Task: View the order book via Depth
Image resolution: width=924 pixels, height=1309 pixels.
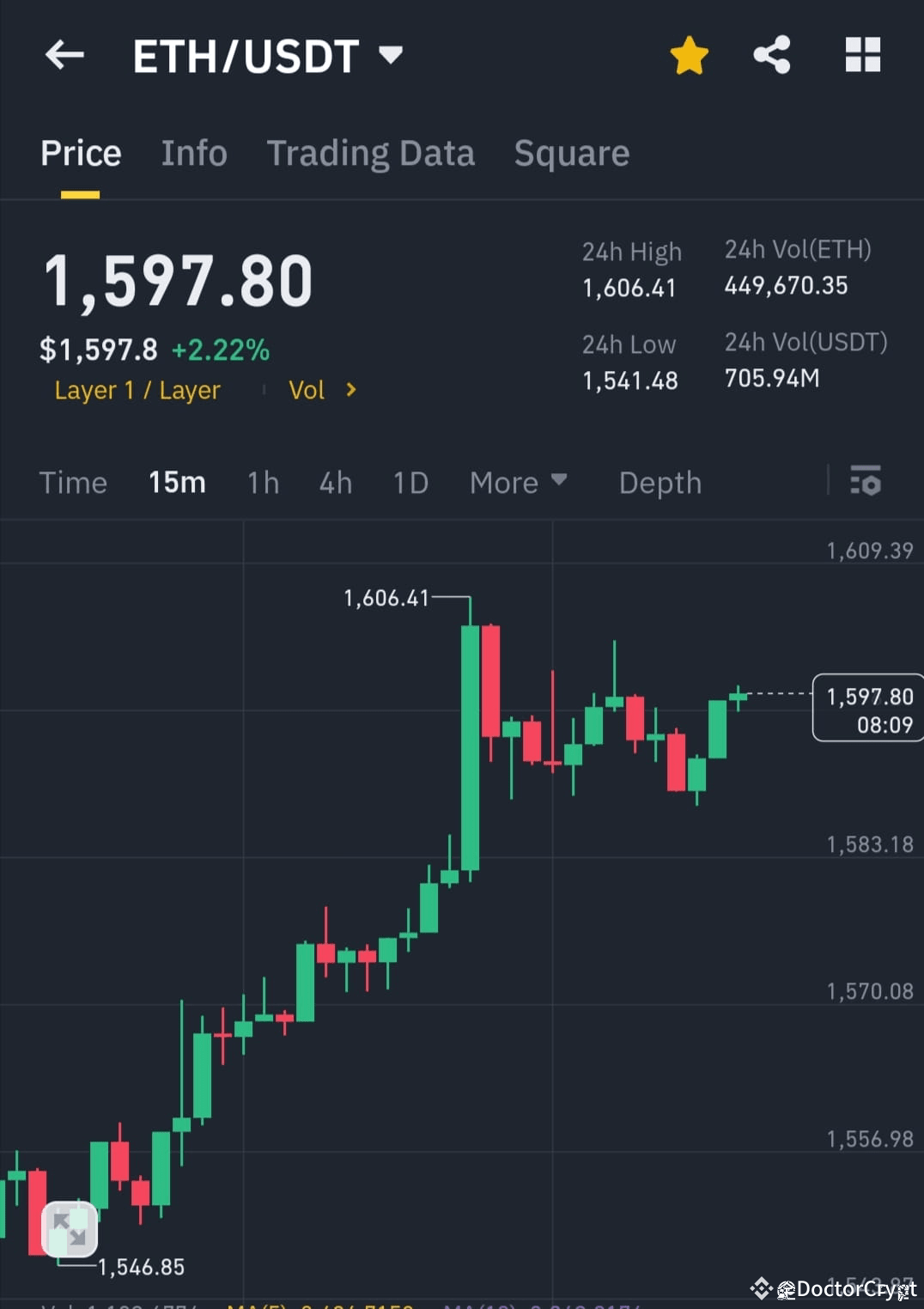Action: [660, 482]
